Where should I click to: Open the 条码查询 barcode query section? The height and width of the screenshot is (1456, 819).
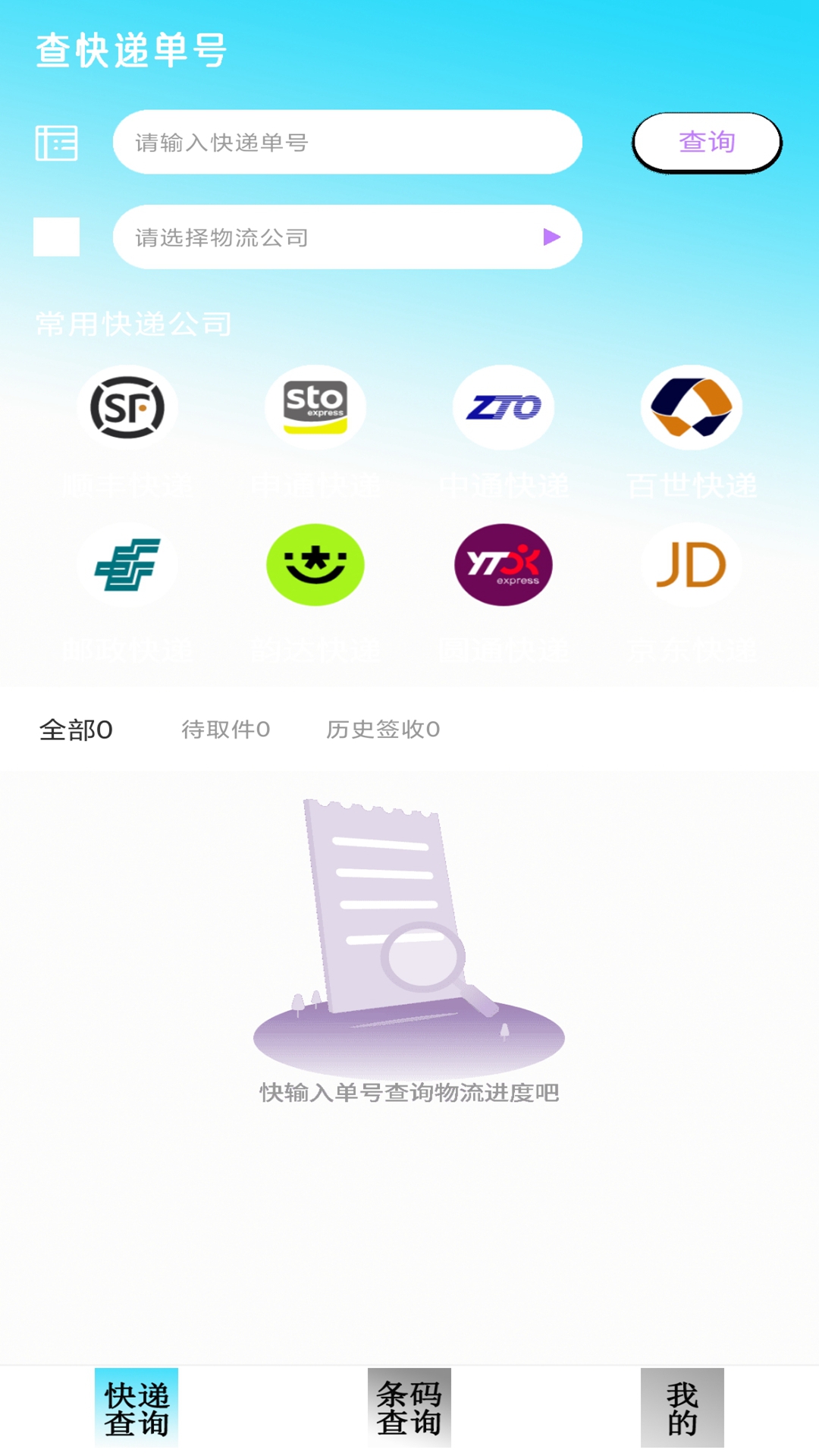409,1407
